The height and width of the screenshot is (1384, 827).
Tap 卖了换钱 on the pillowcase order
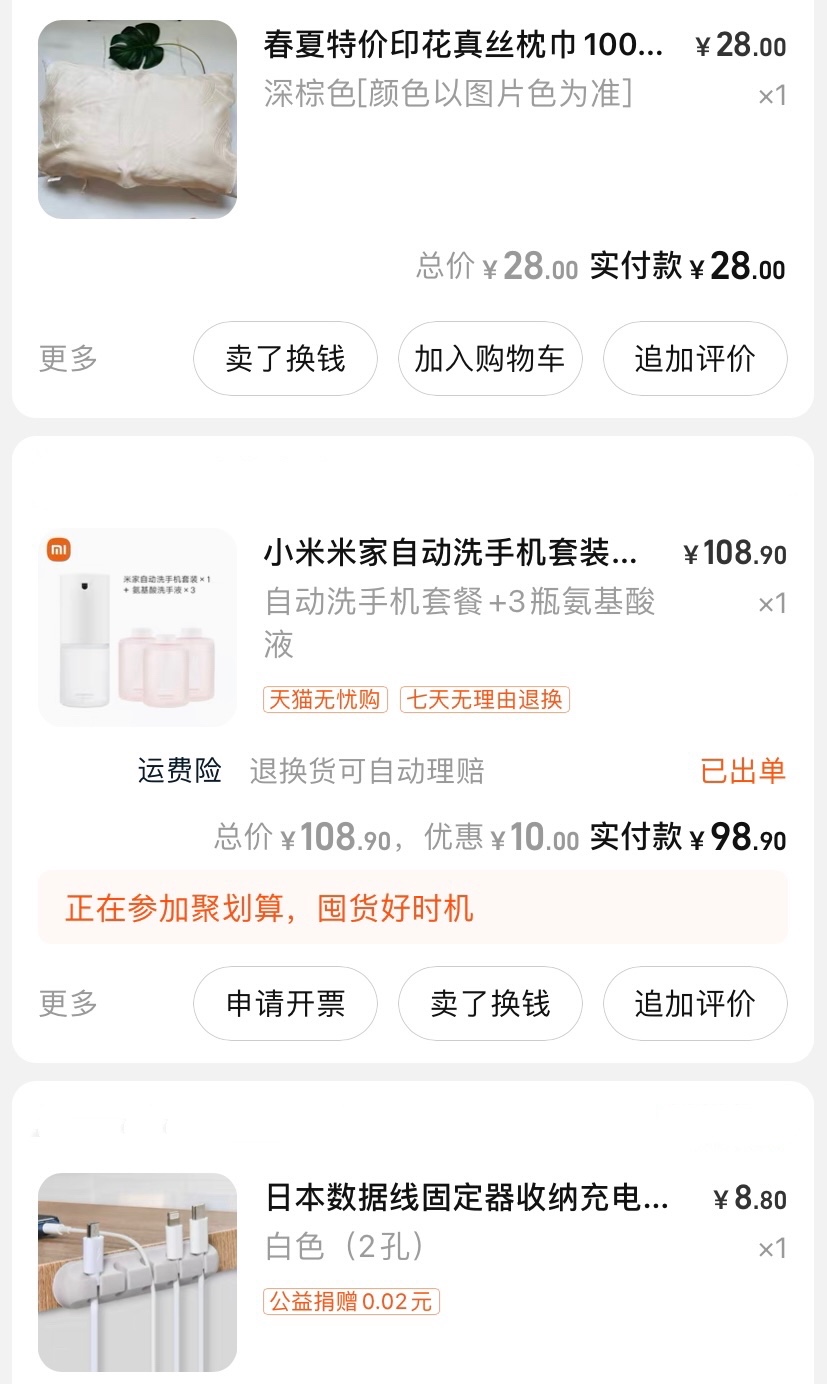(285, 358)
